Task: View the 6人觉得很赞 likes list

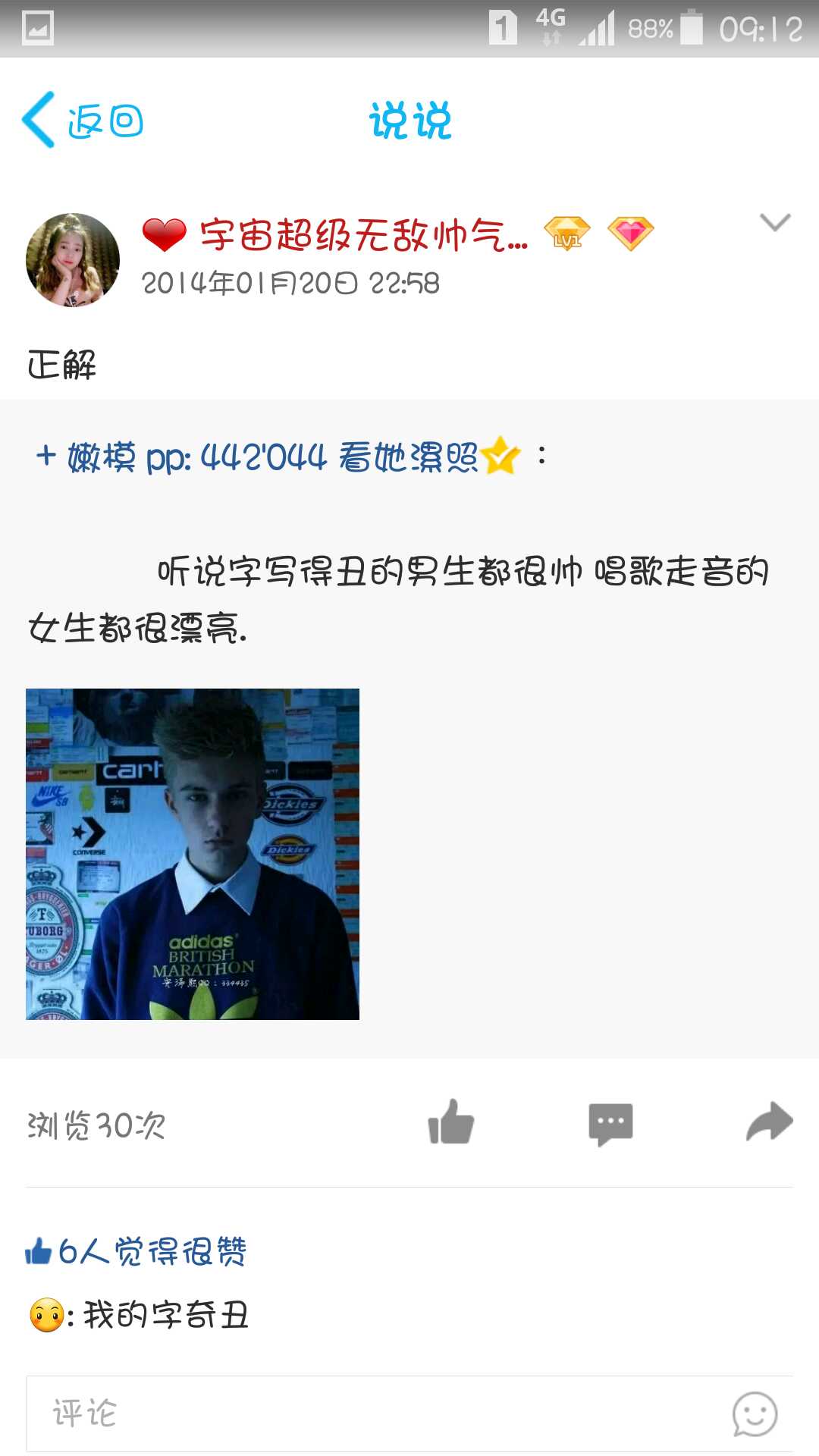Action: 136,1251
